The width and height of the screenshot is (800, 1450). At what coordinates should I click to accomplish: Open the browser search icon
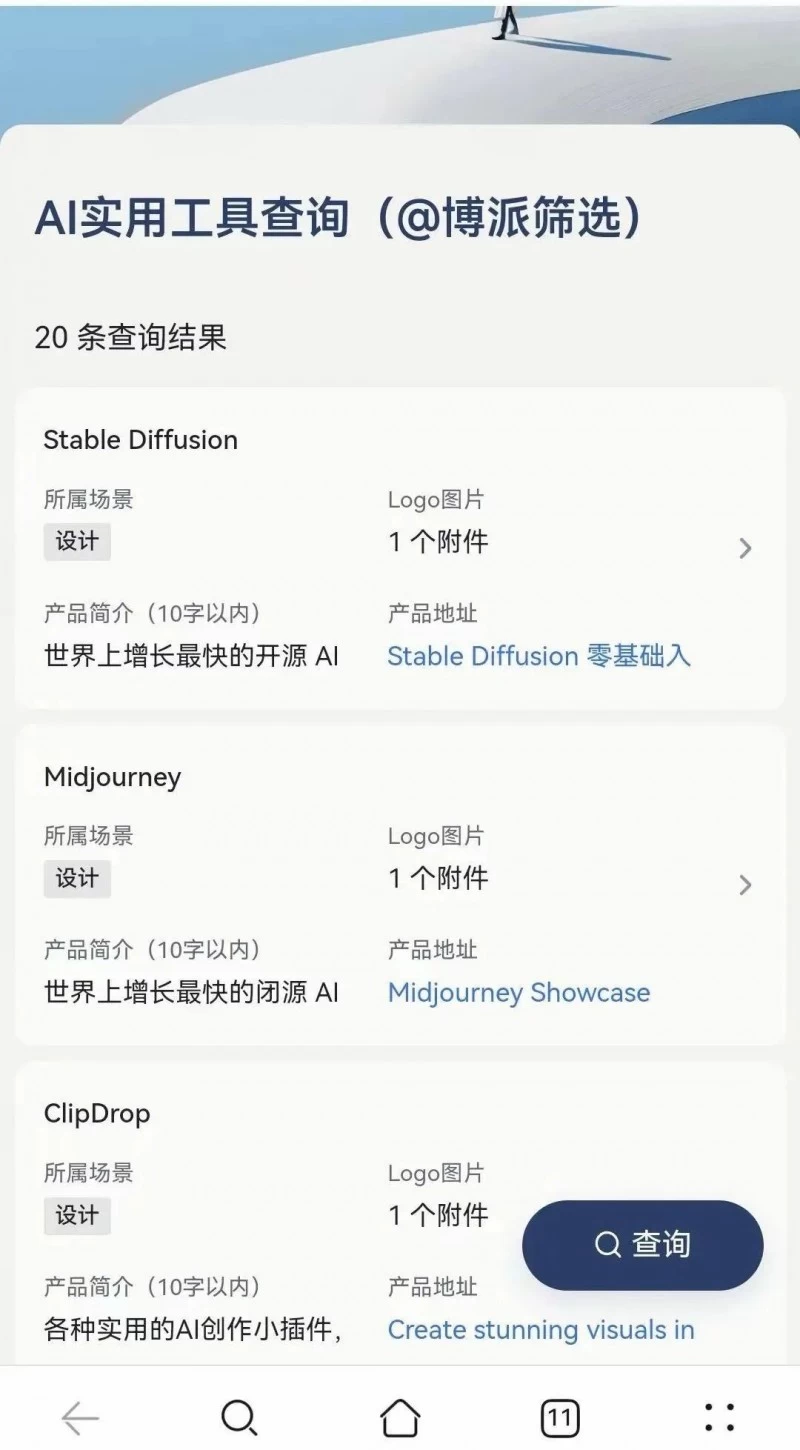239,1417
